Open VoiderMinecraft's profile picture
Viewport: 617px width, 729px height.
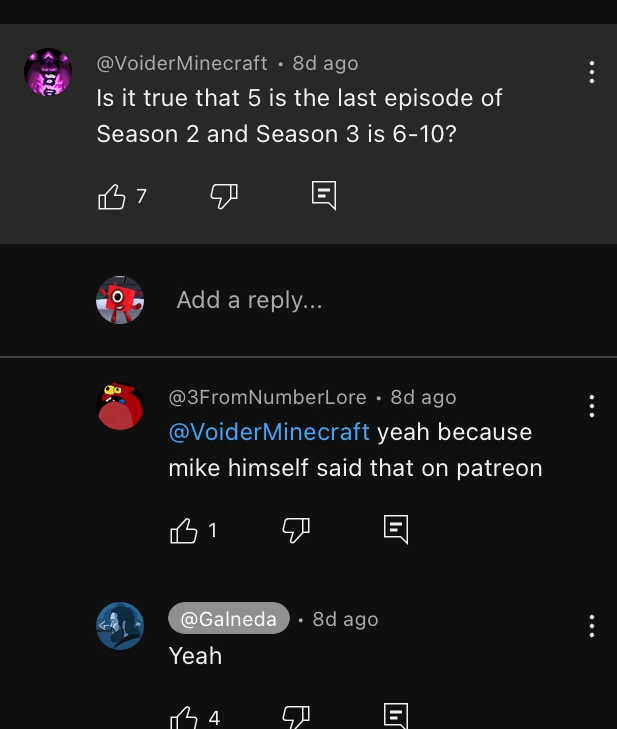point(48,73)
